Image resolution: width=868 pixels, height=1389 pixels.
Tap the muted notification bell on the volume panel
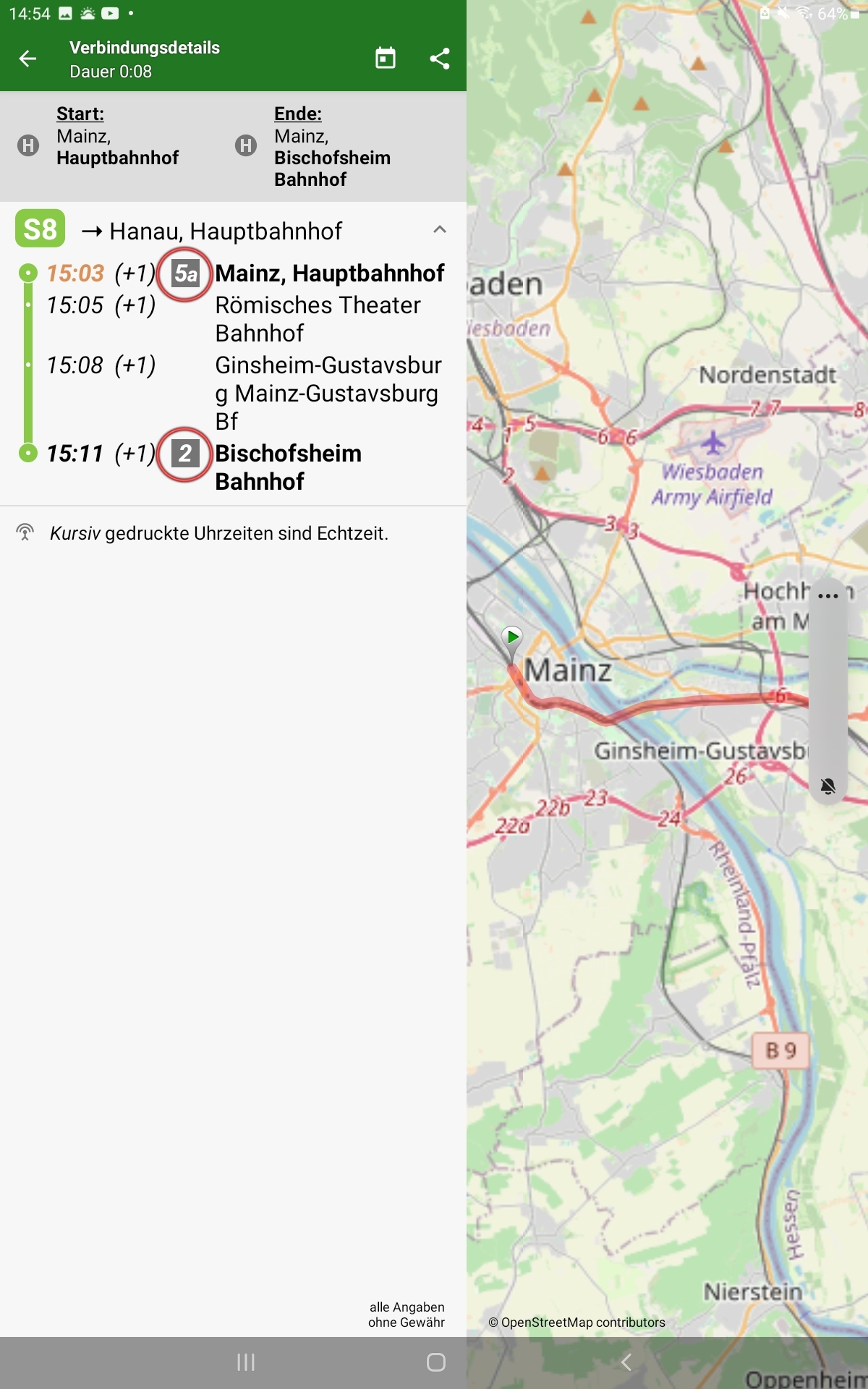828,786
